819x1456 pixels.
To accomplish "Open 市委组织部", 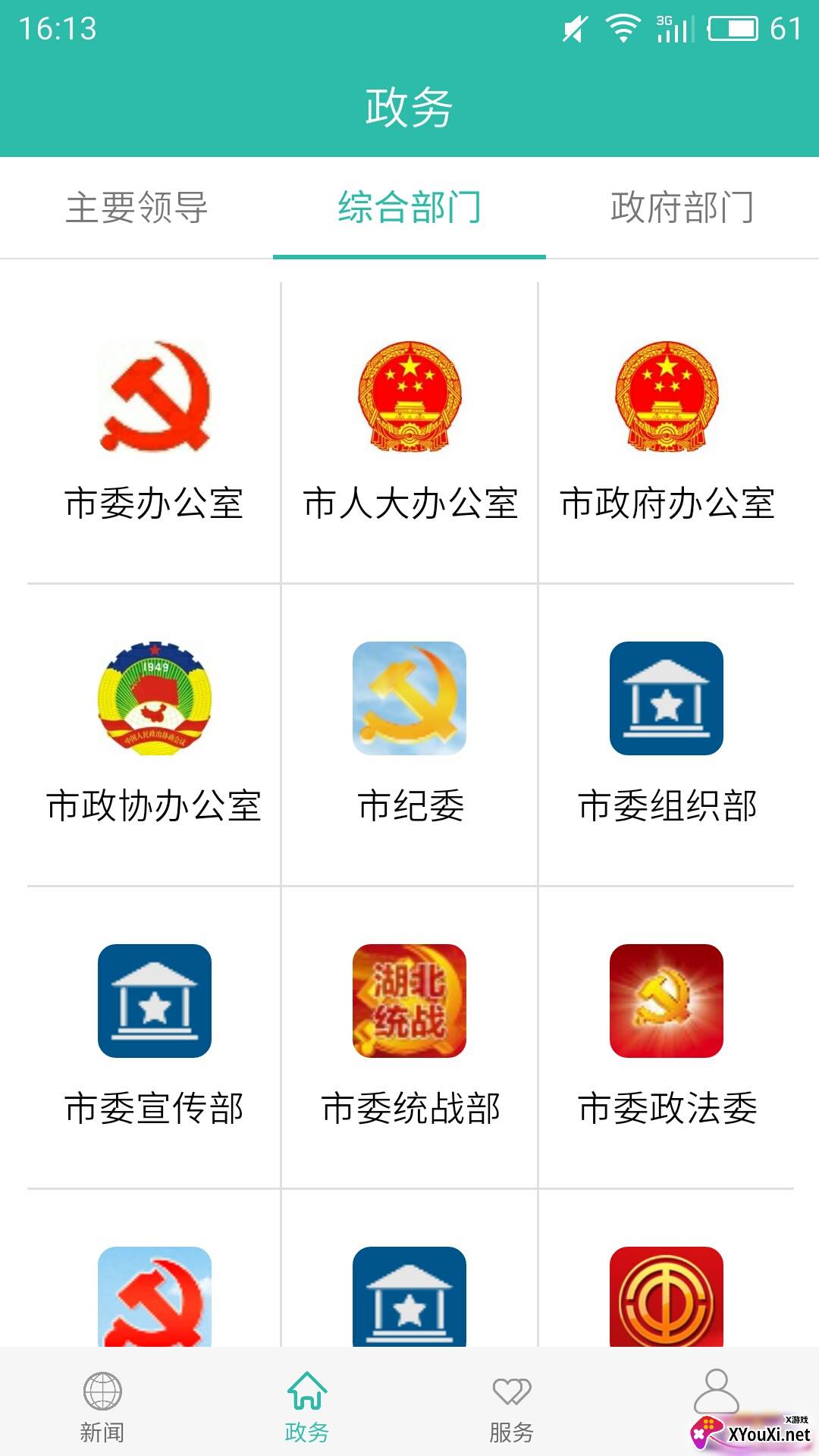I will coord(667,734).
